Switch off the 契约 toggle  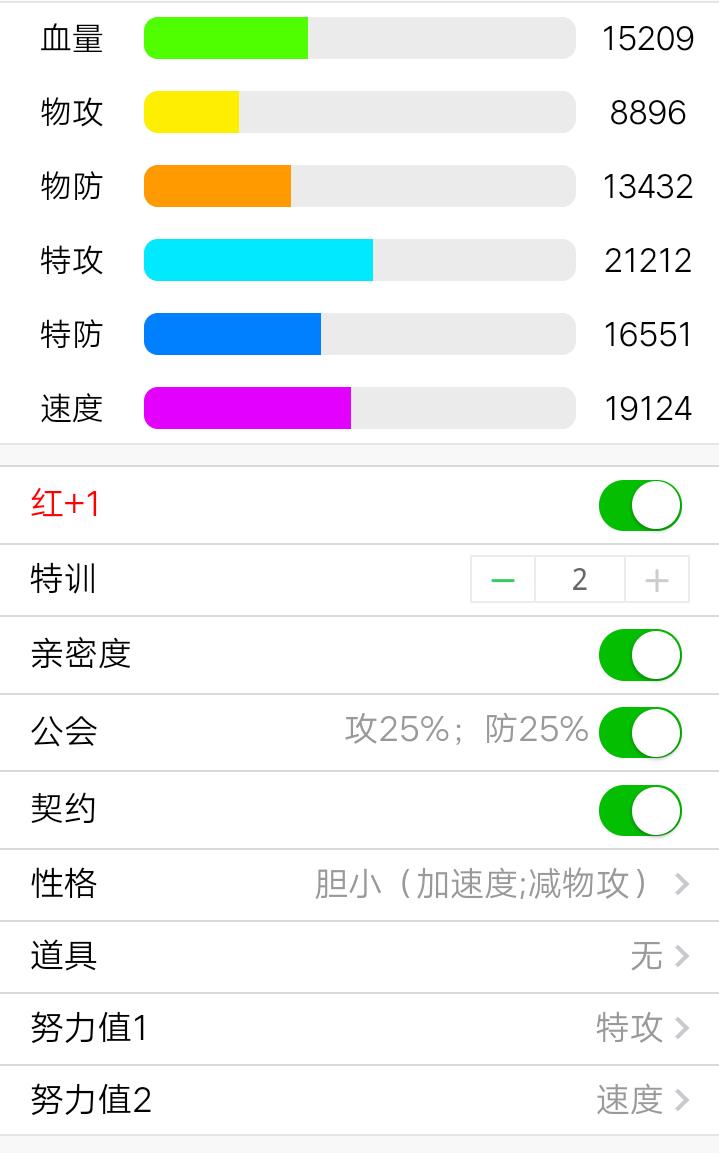[640, 810]
